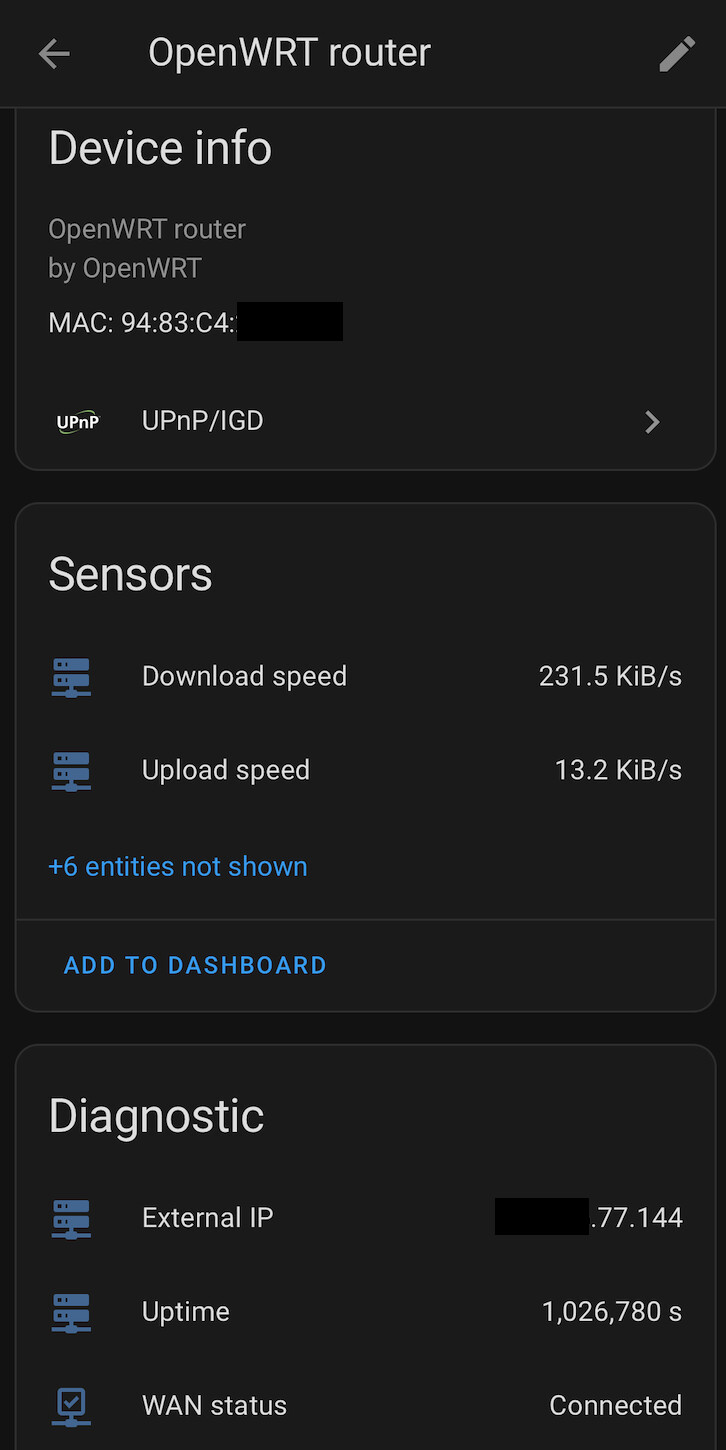Image resolution: width=726 pixels, height=1450 pixels.
Task: Open the Diagnostic section heading
Action: point(156,1117)
